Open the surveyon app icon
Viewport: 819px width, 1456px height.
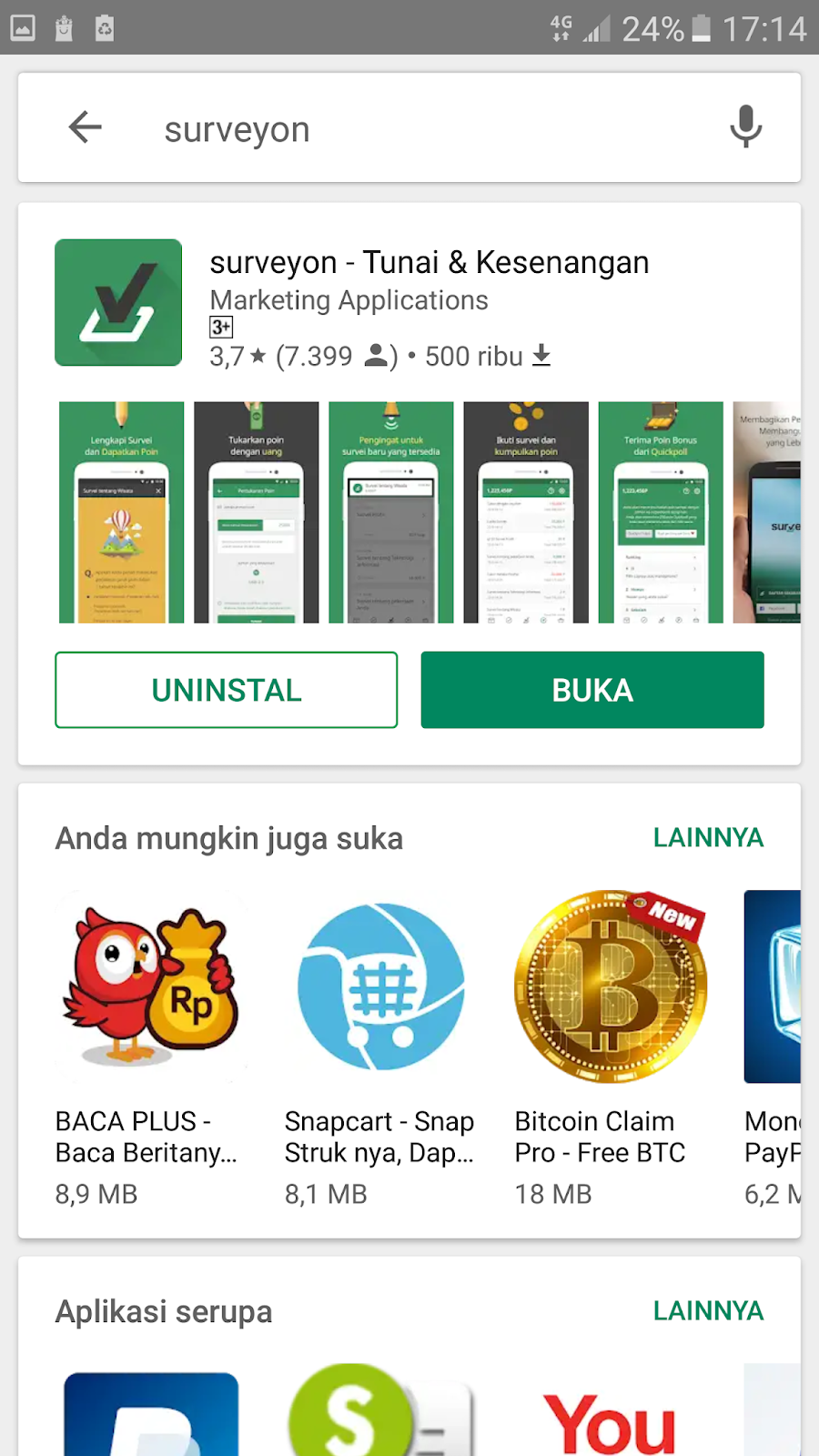[118, 302]
